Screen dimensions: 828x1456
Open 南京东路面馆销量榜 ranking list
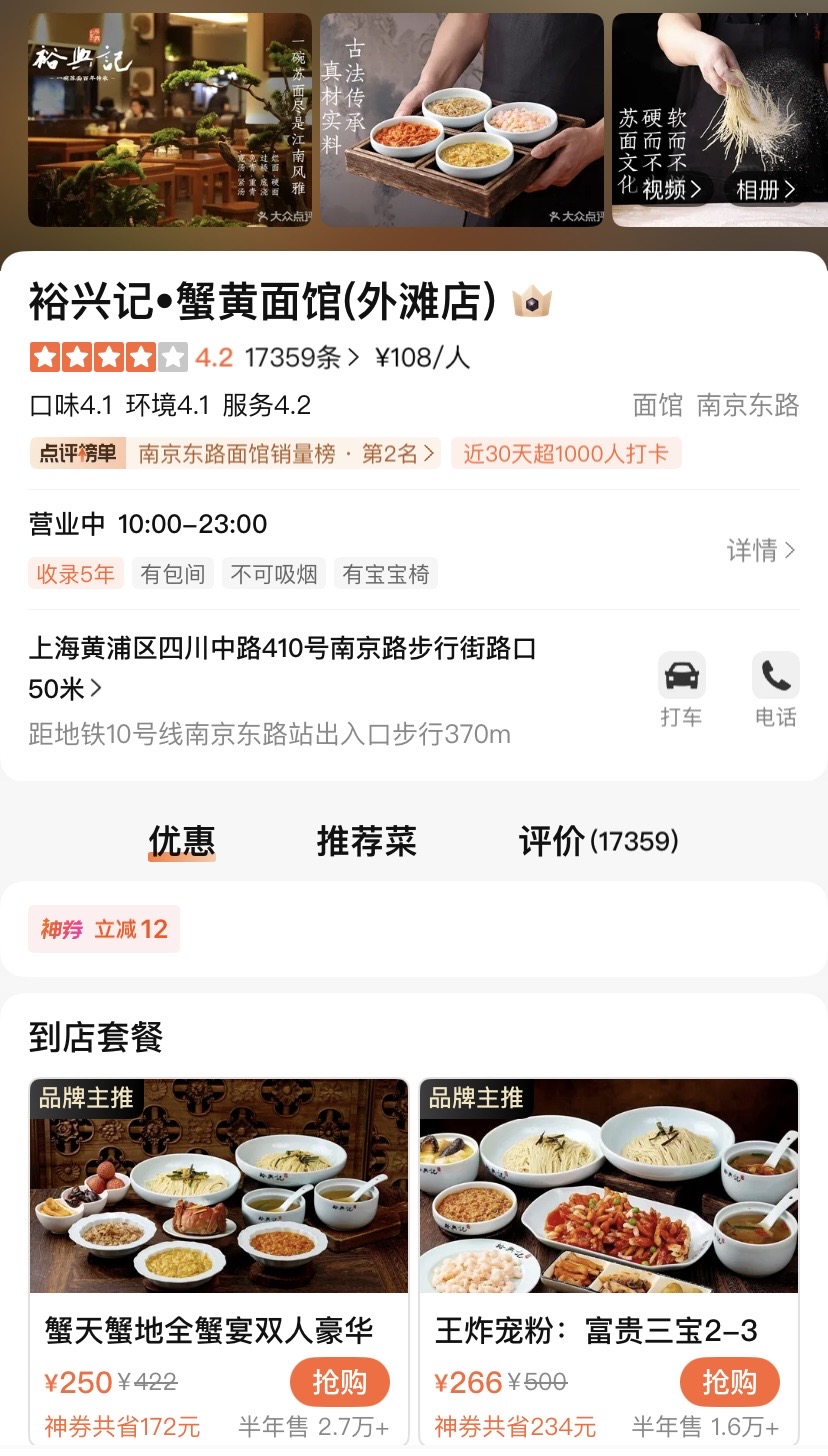[x=286, y=454]
